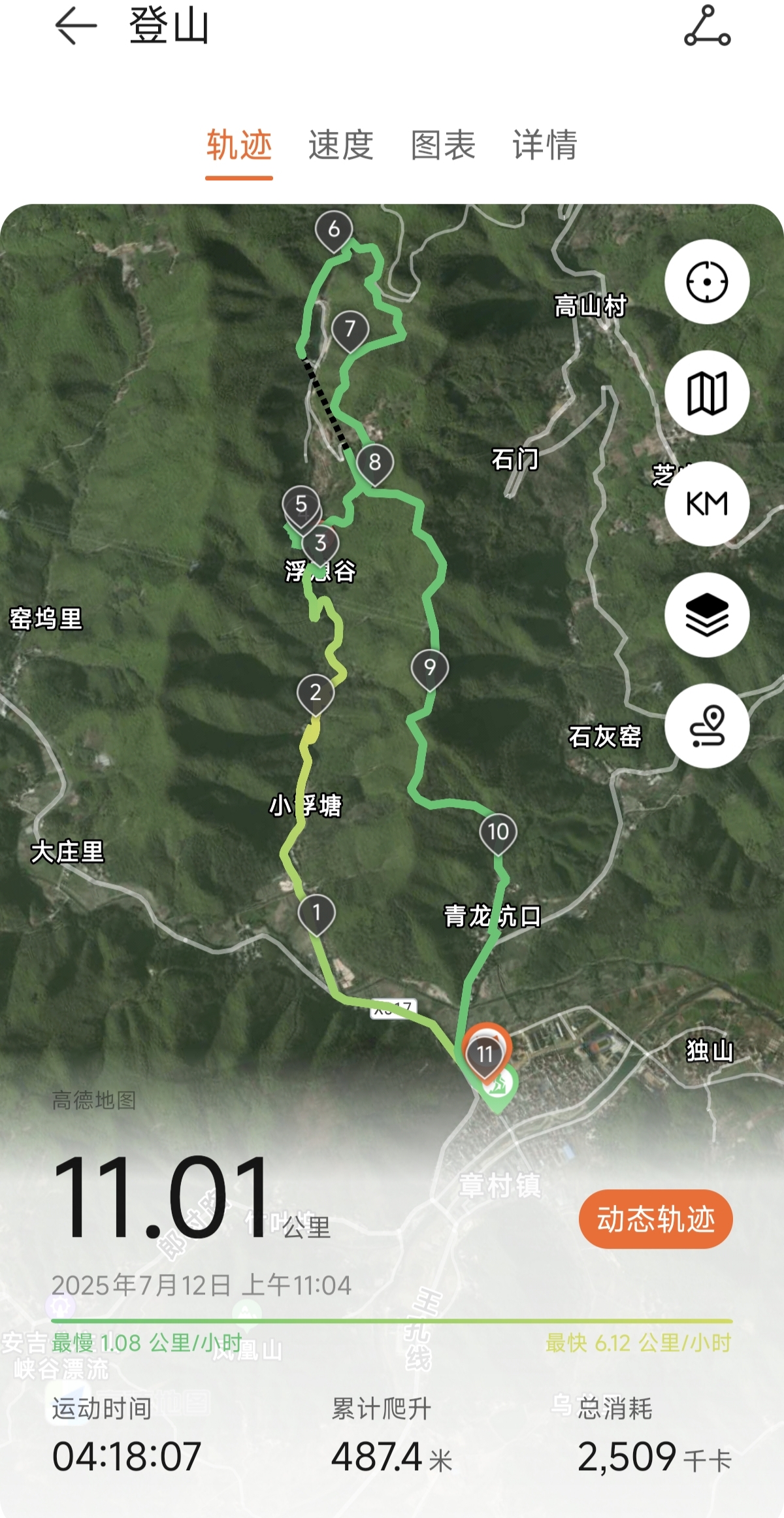The image size is (784, 1518).
Task: Open the route share icon
Action: 707,26
